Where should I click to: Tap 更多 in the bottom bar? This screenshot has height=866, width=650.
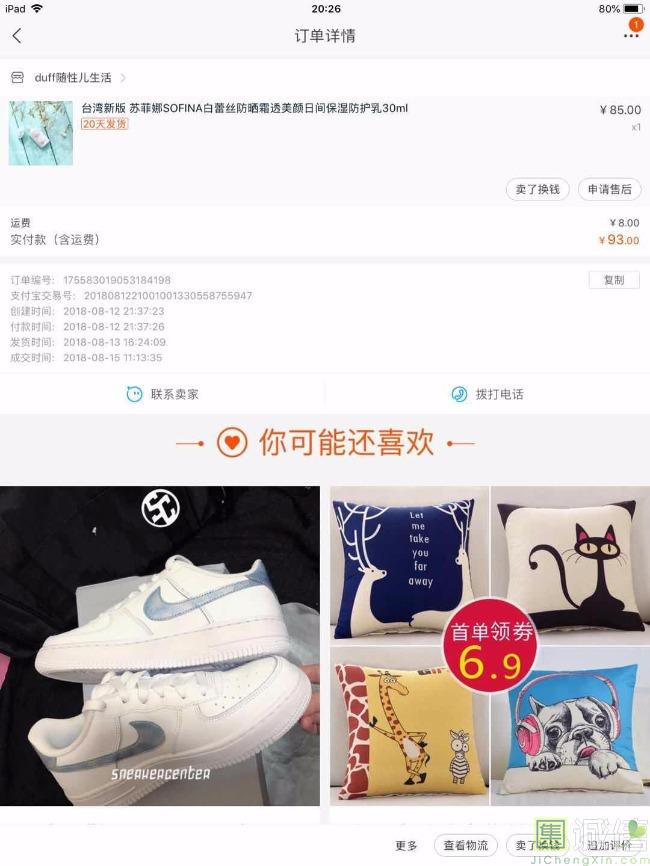point(406,846)
